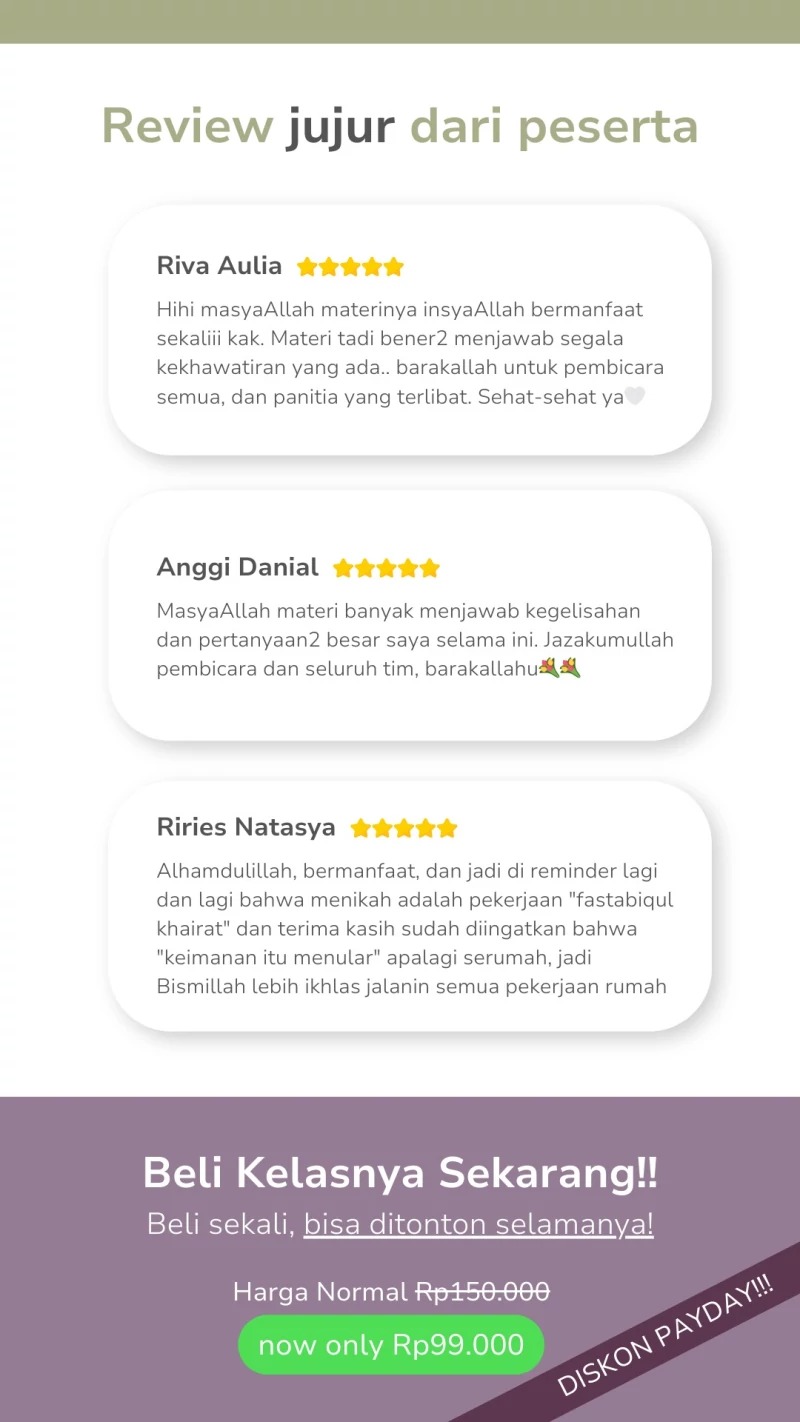Tap the green now only Rp99.000 button
800x1422 pixels.
point(391,1345)
